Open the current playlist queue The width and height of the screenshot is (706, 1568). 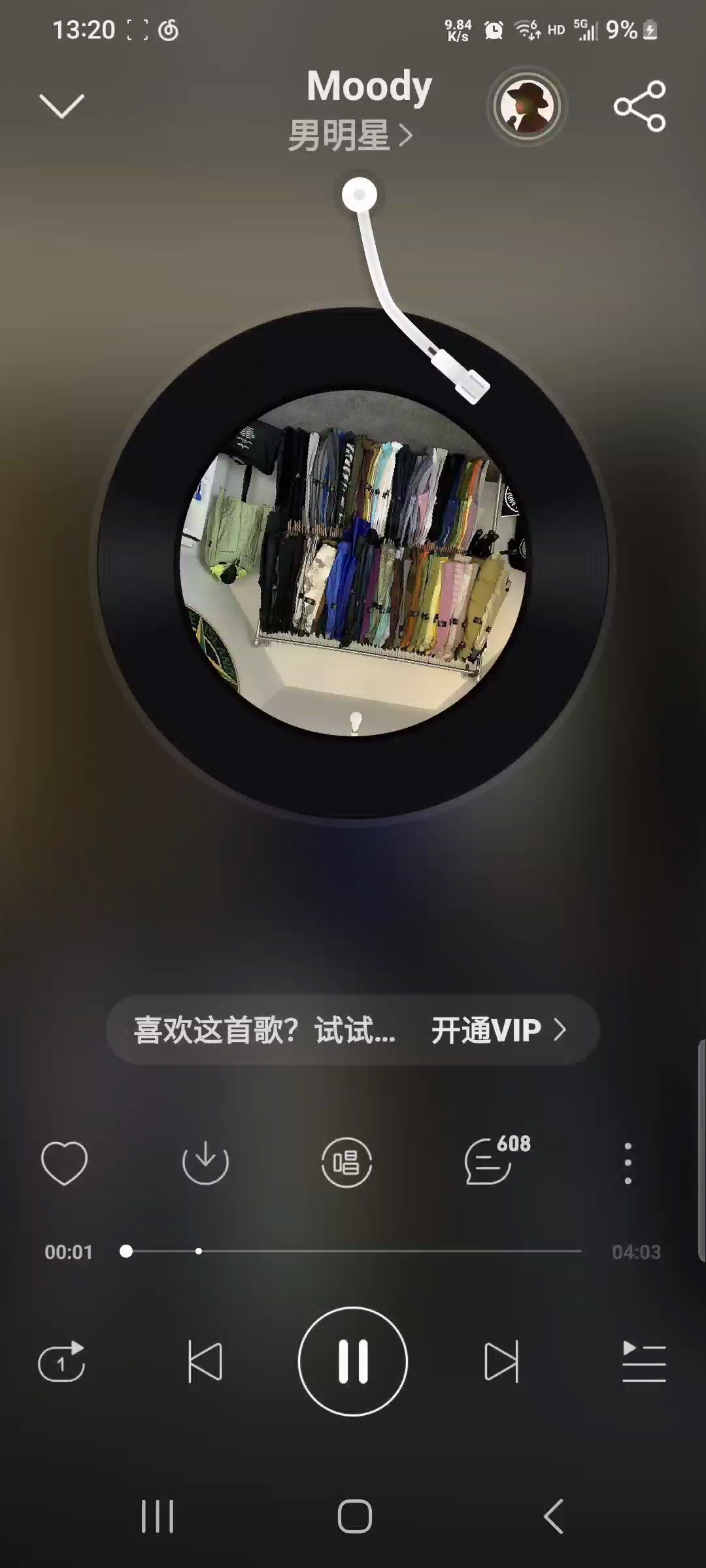click(643, 1362)
